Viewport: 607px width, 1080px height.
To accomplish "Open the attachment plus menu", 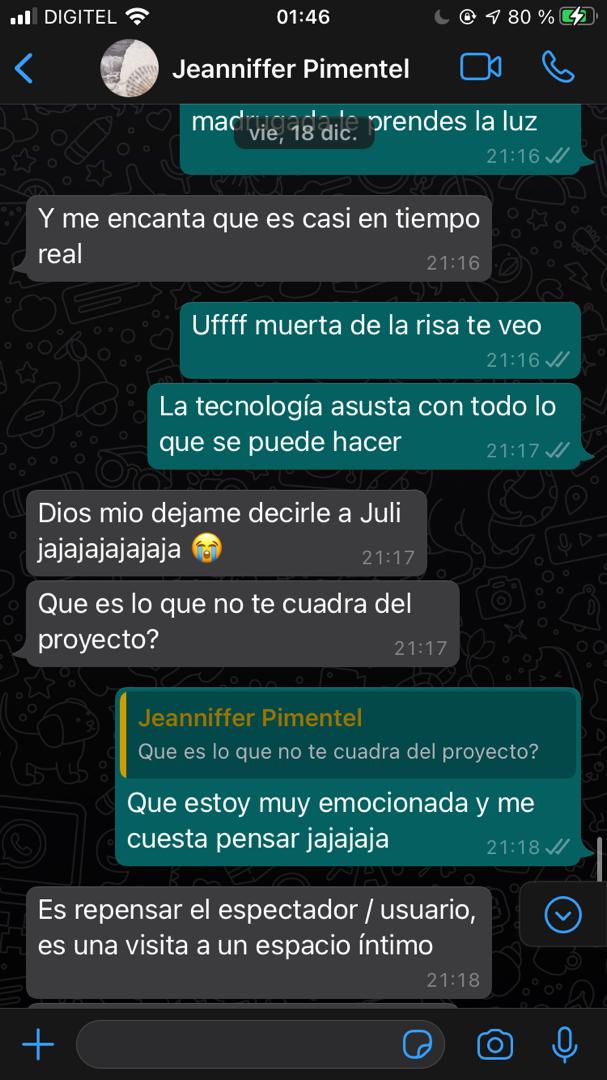I will click(38, 1045).
